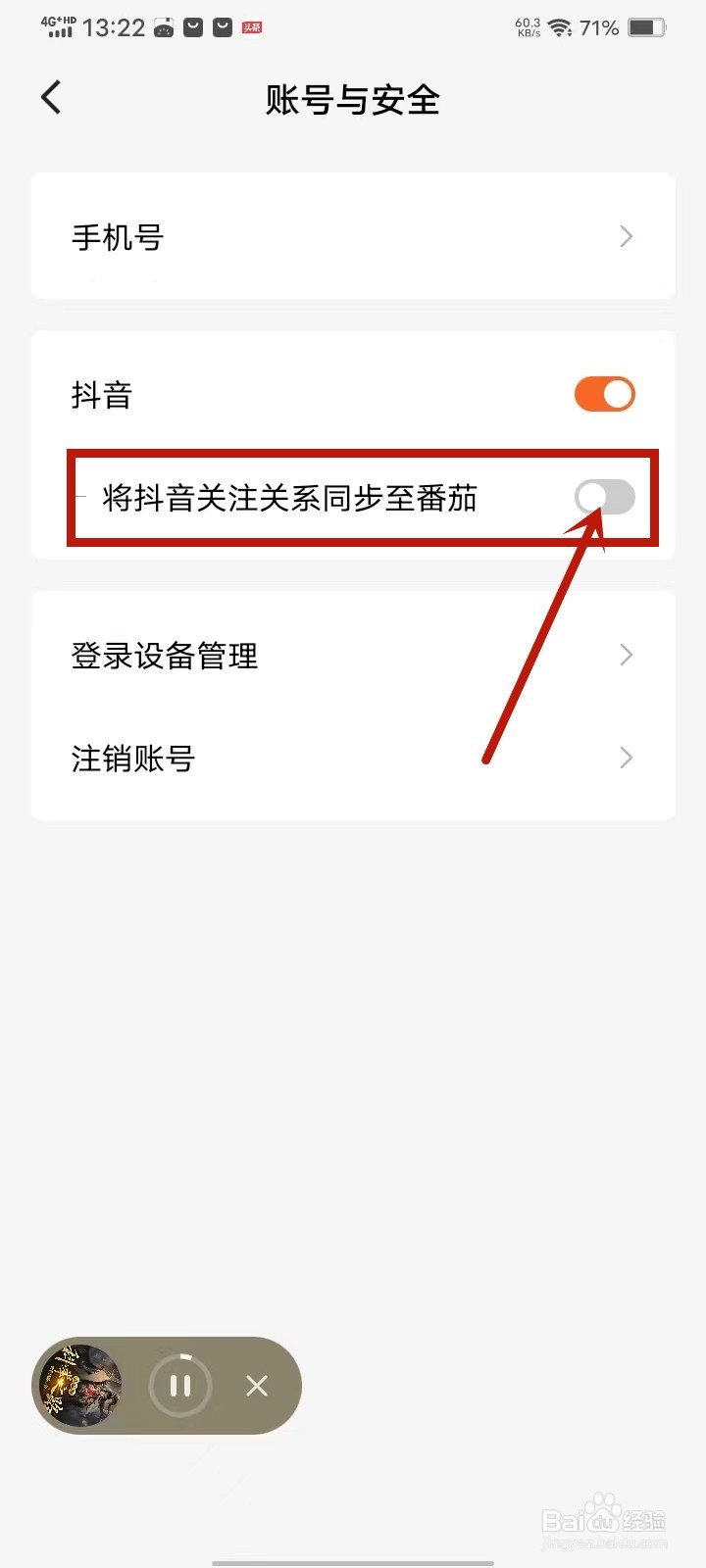Screen dimensions: 706x1568
Task: Tap the audiobook cover thumbnail in the player
Action: (80, 1386)
